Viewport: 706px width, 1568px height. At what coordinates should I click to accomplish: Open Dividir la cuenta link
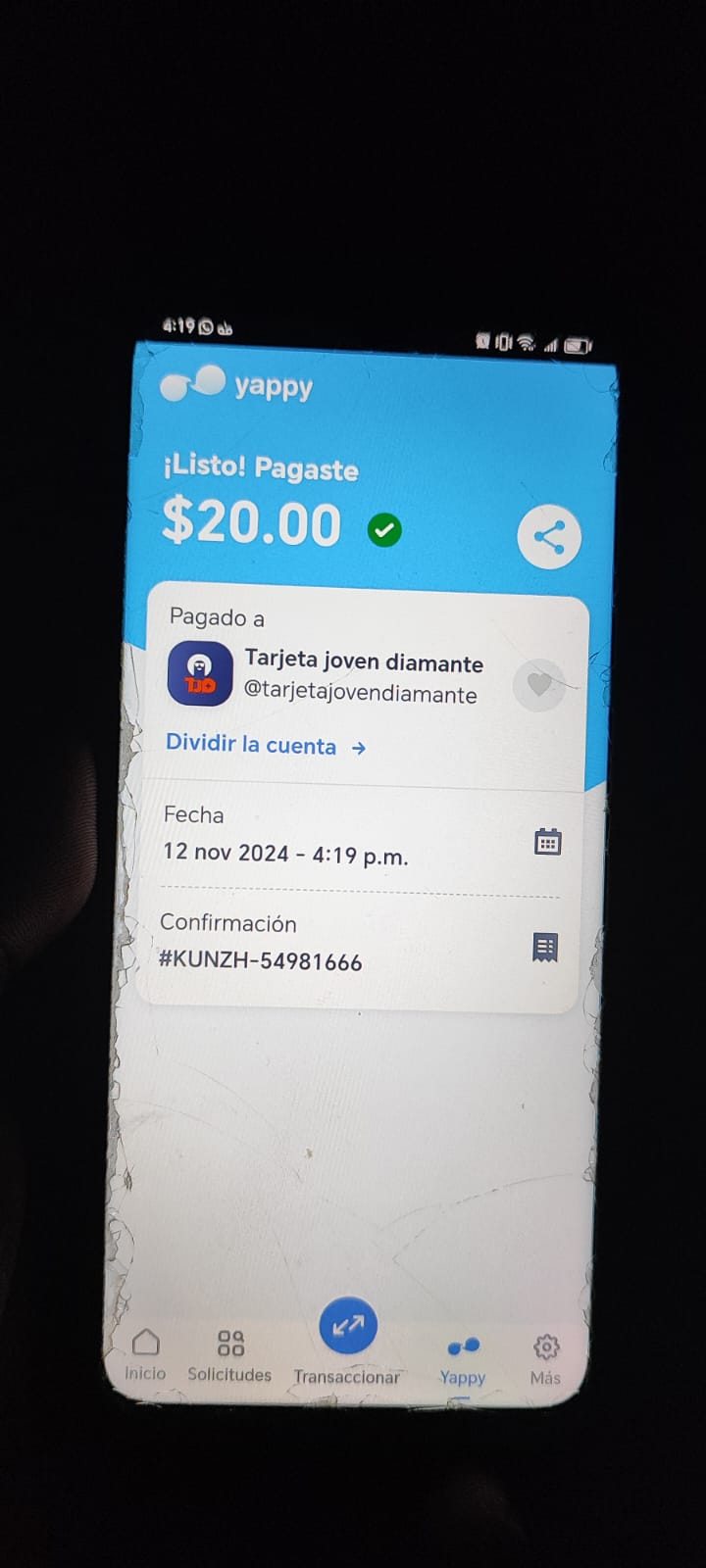coord(266,745)
